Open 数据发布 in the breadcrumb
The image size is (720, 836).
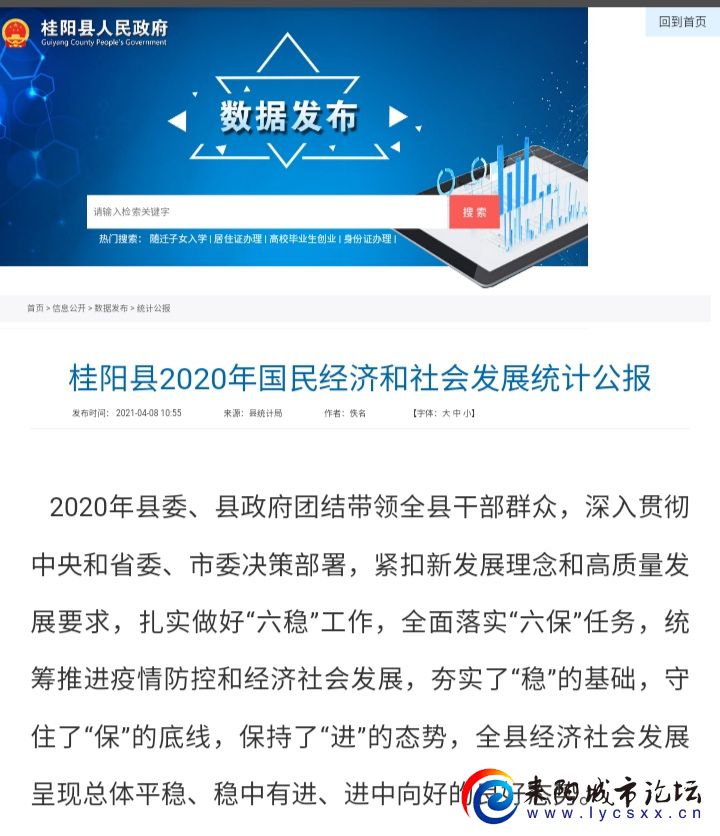pyautogui.click(x=111, y=308)
